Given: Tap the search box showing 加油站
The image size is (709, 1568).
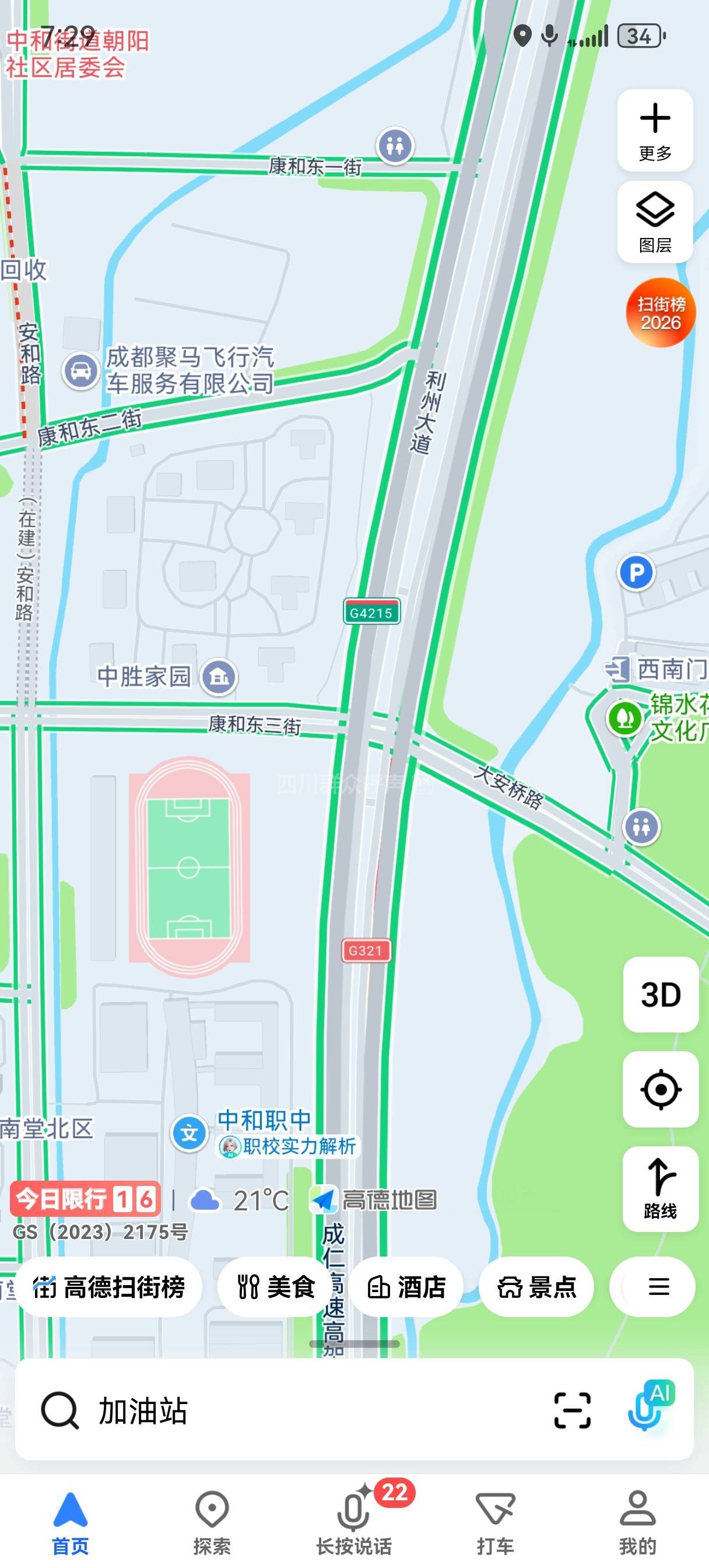Looking at the screenshot, I should pos(274,1410).
